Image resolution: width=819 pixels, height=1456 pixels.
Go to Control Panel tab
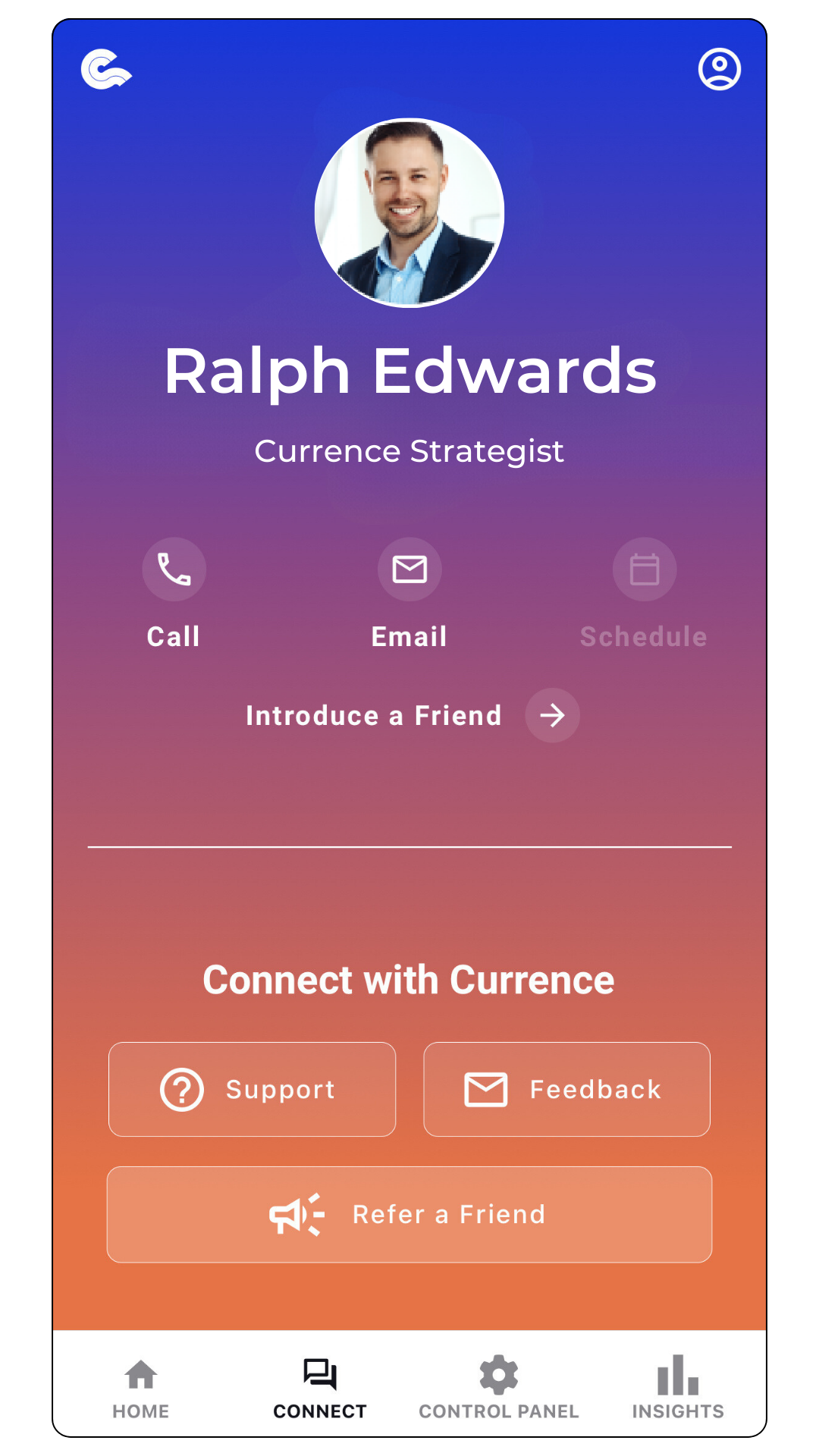[499, 1387]
